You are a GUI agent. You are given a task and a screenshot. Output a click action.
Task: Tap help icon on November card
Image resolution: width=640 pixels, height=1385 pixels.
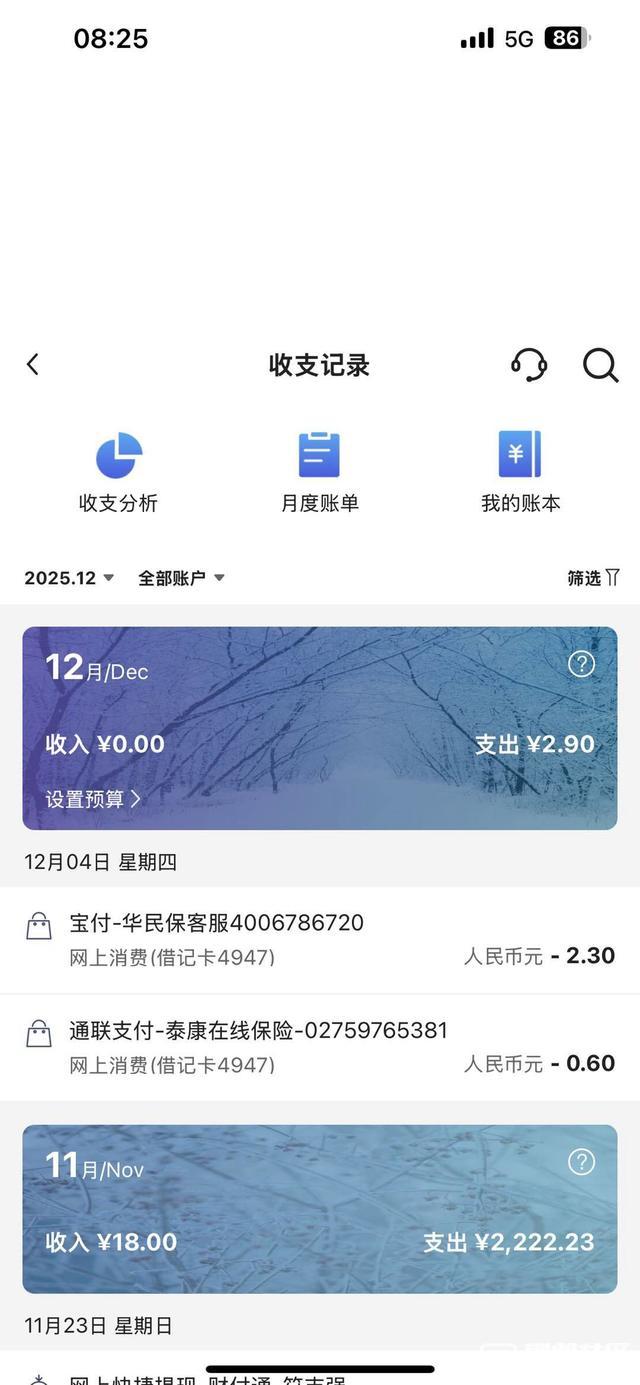581,1162
